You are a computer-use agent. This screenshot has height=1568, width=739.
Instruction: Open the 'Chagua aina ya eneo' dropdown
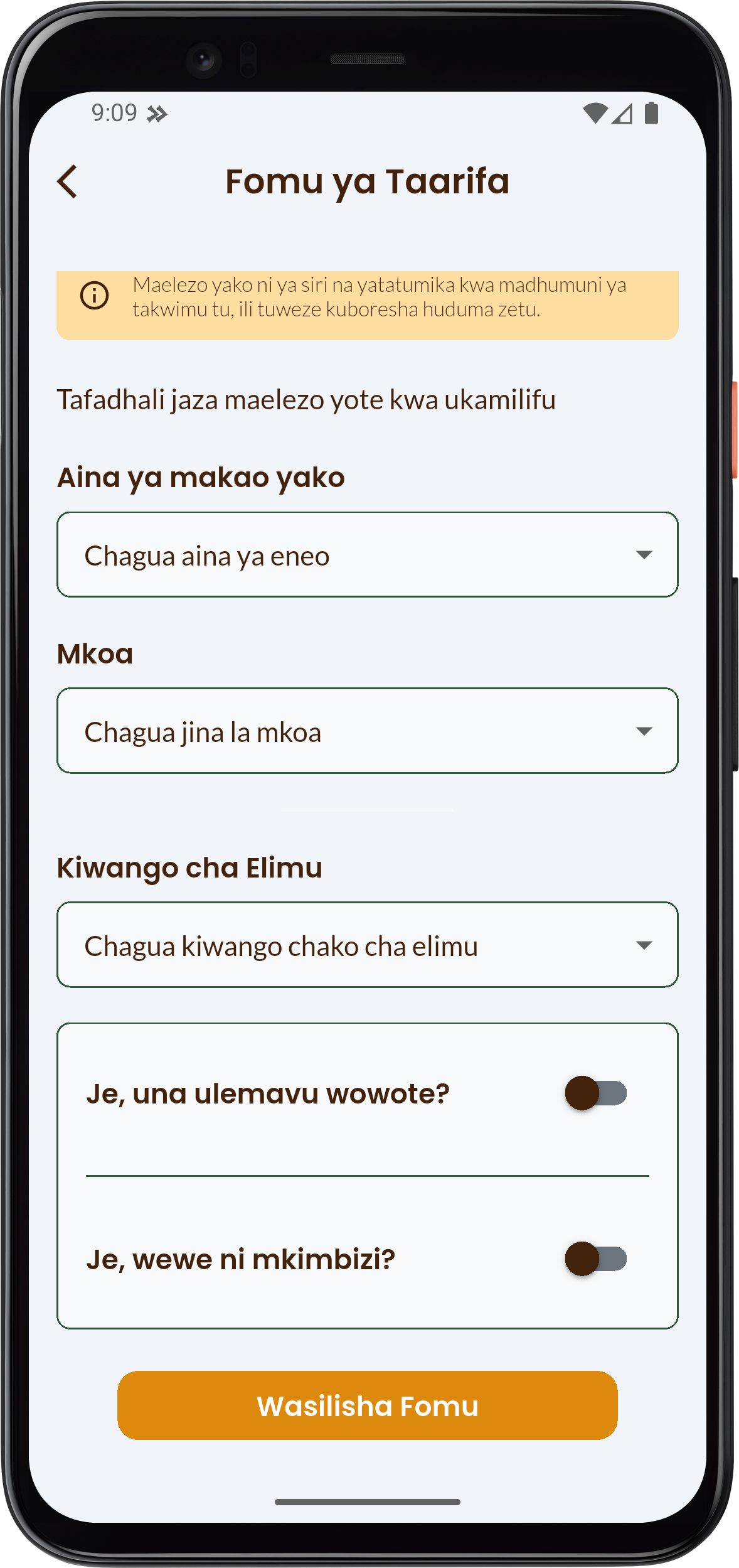[367, 555]
